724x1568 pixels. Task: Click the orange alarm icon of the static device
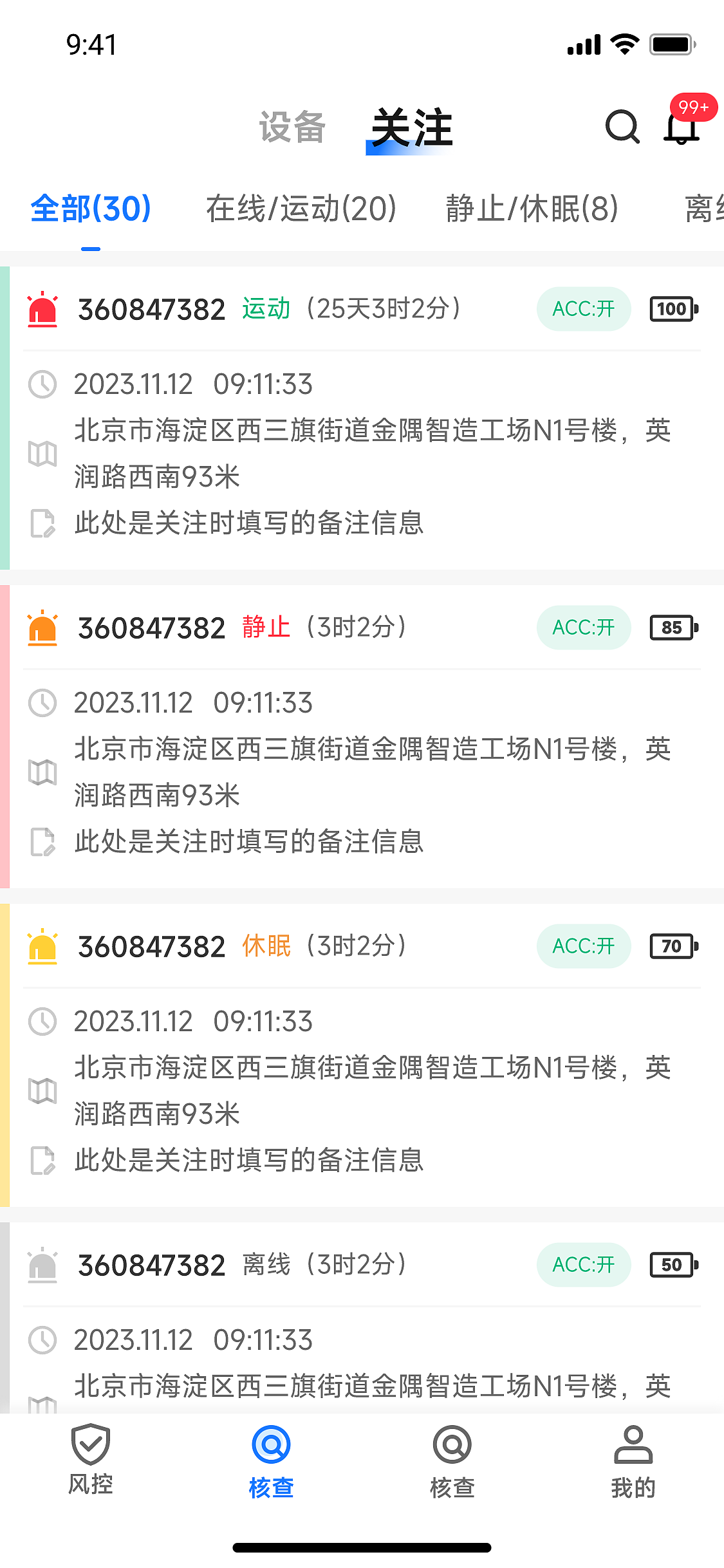pyautogui.click(x=41, y=627)
